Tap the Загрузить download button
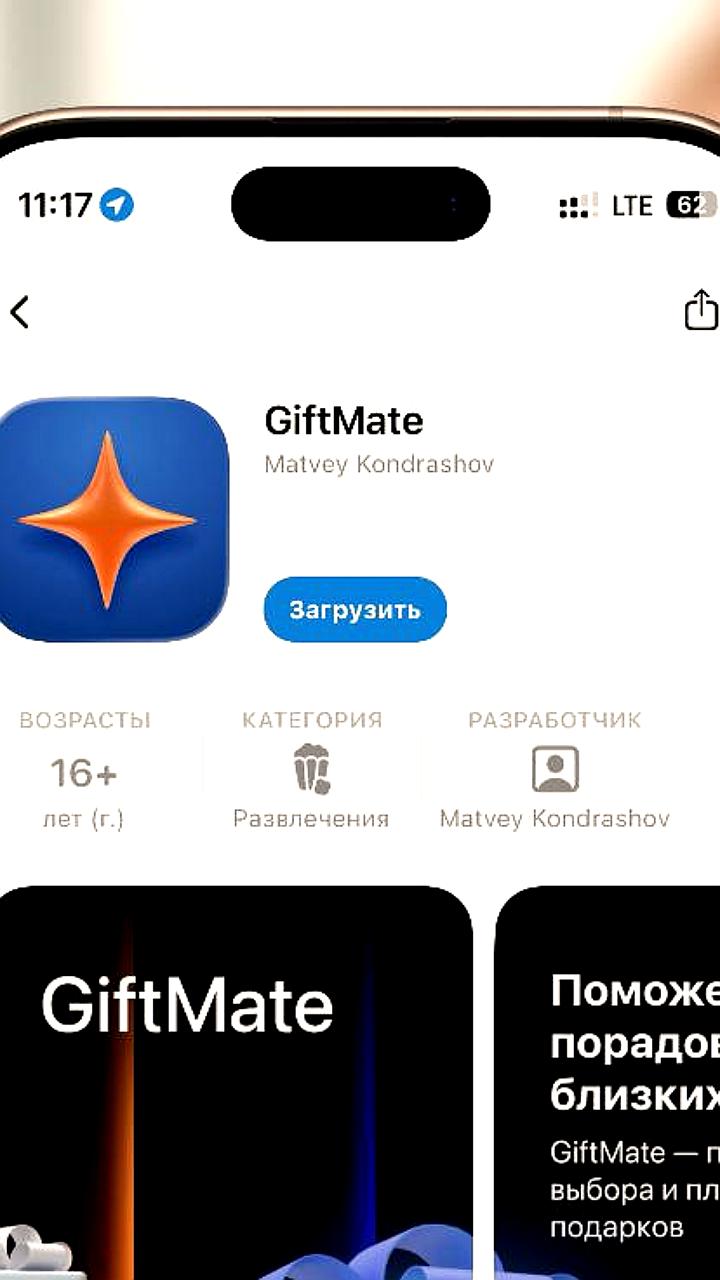The image size is (720, 1280). [x=354, y=609]
